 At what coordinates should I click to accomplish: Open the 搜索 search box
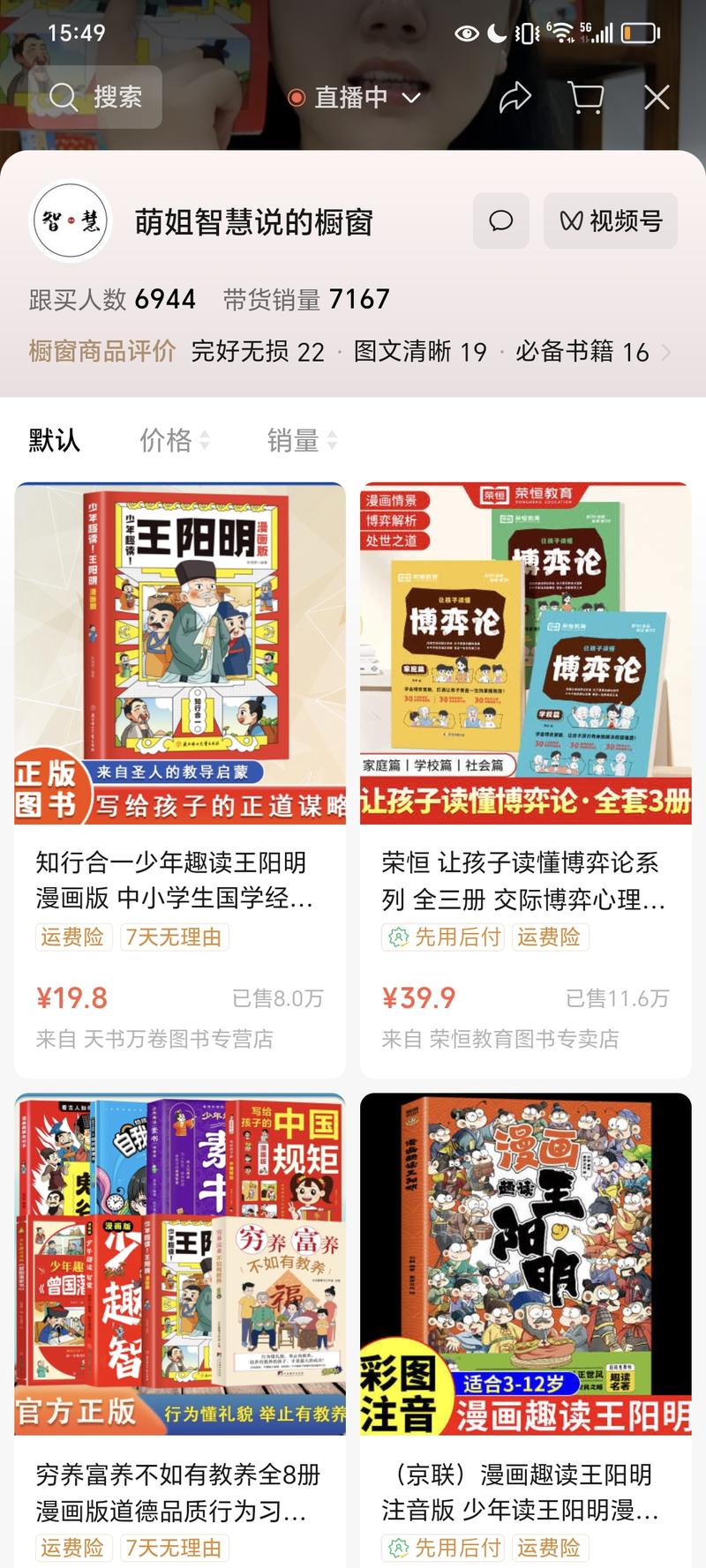tap(95, 97)
